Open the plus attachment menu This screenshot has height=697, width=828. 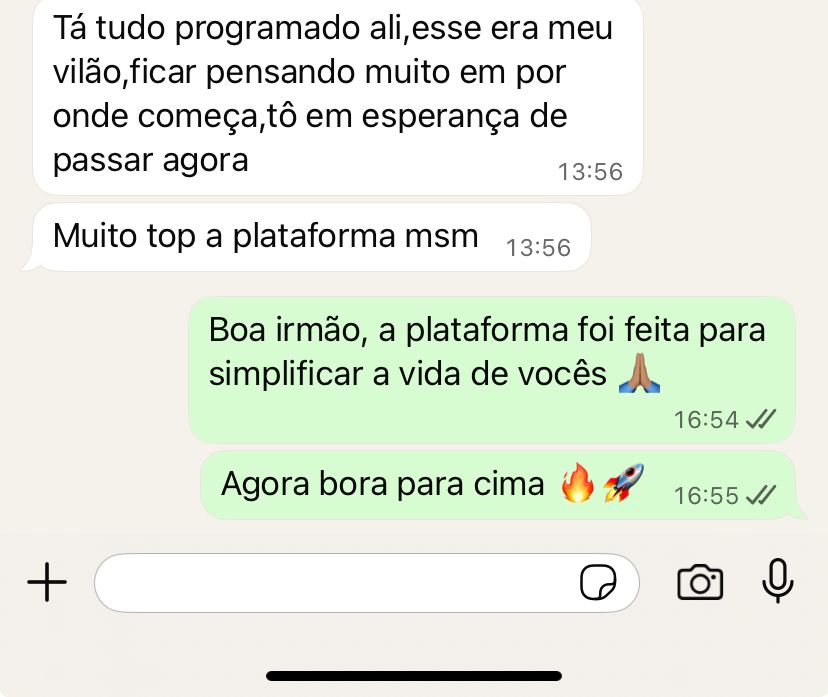(46, 582)
